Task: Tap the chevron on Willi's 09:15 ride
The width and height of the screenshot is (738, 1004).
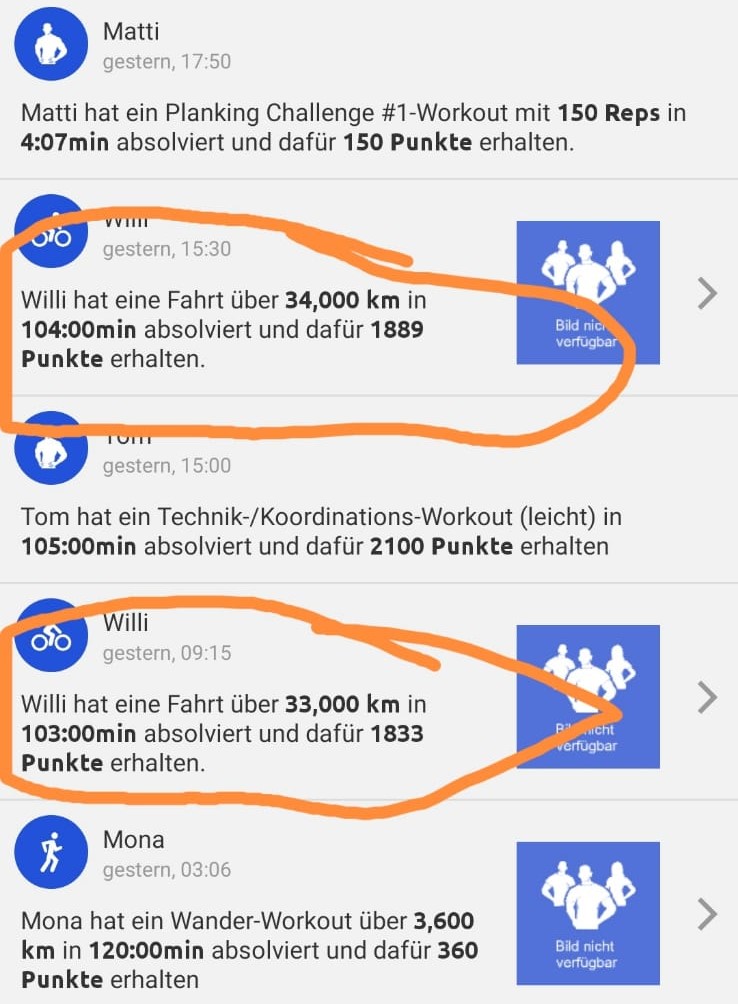Action: (707, 697)
